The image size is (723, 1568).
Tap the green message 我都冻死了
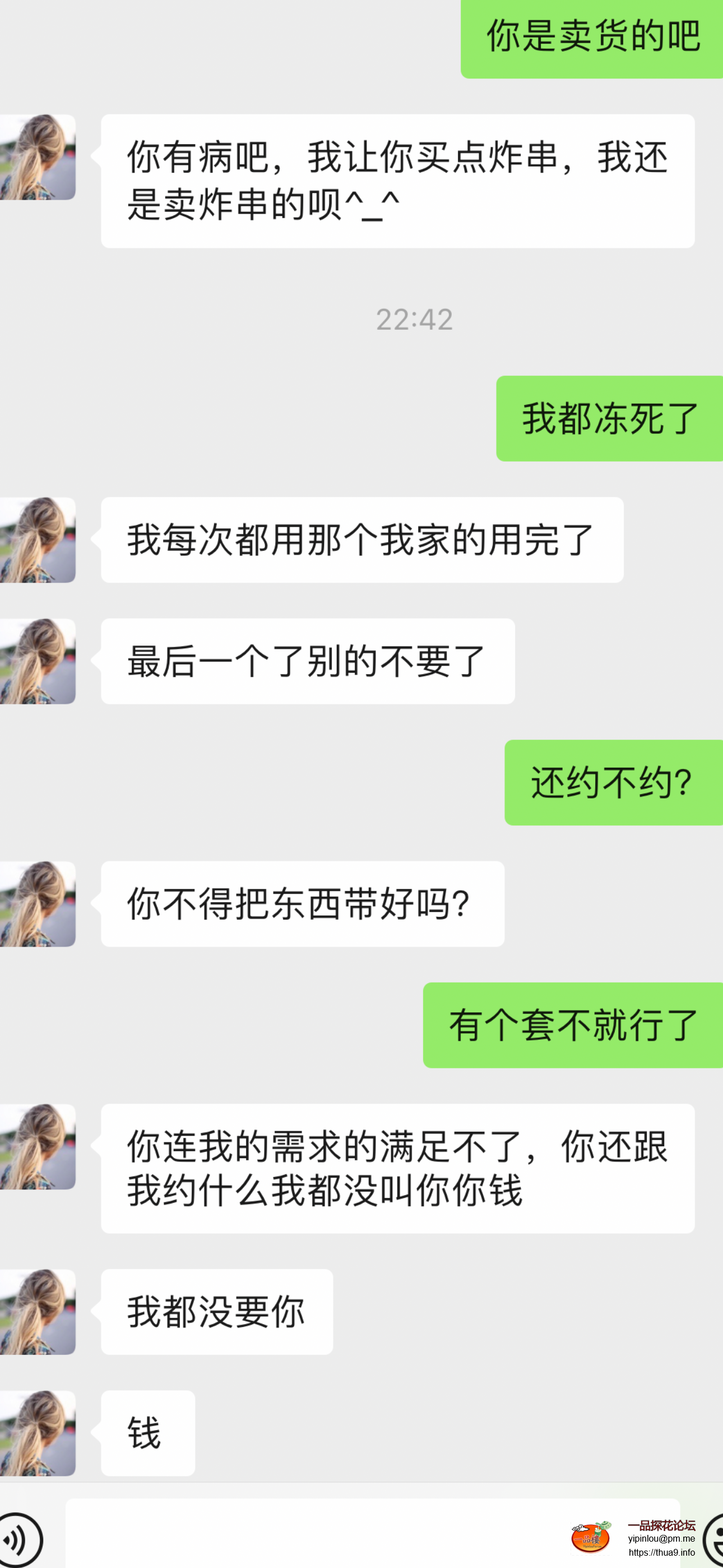[x=609, y=418]
